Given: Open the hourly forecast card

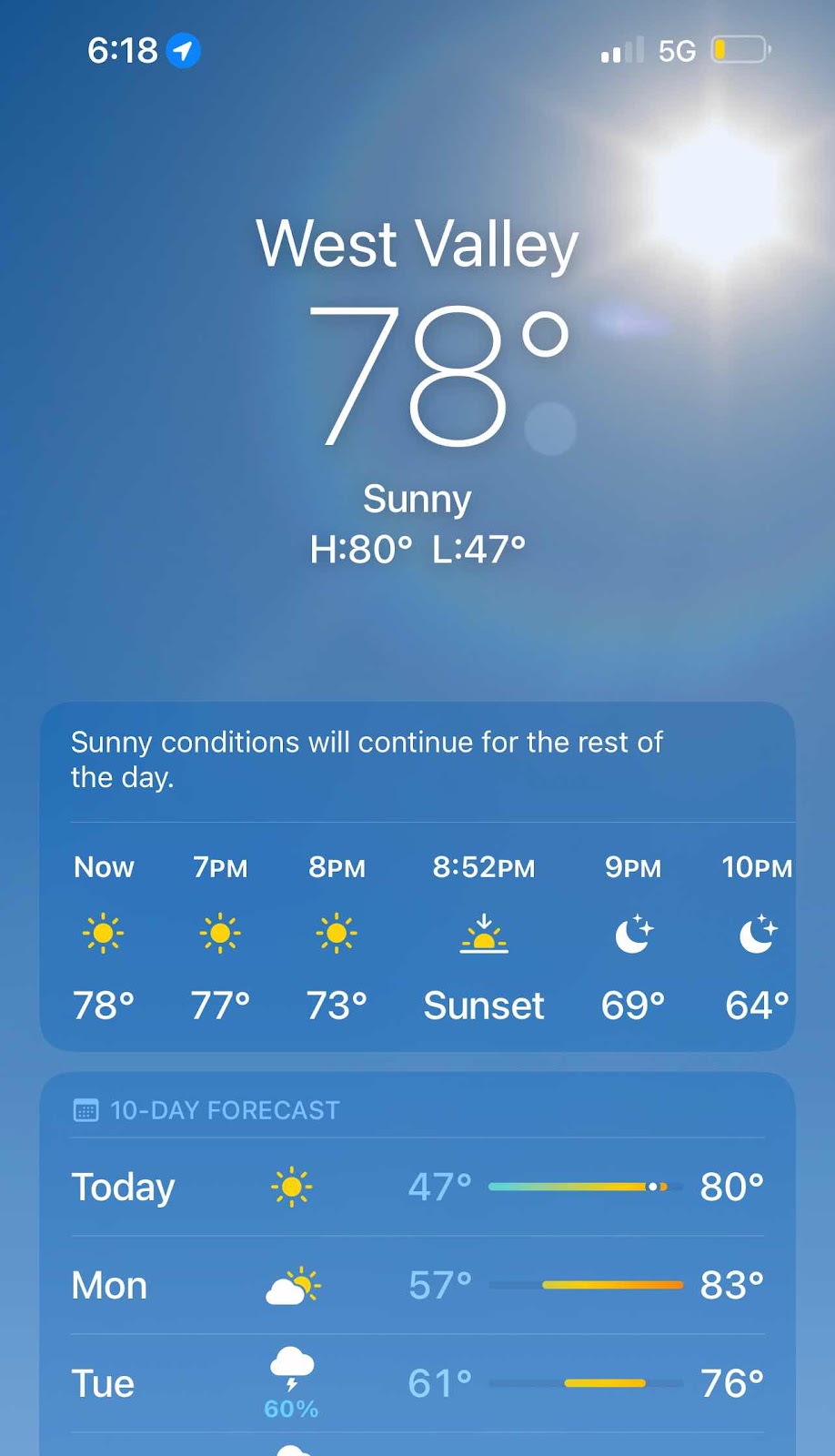Looking at the screenshot, I should tap(417, 937).
